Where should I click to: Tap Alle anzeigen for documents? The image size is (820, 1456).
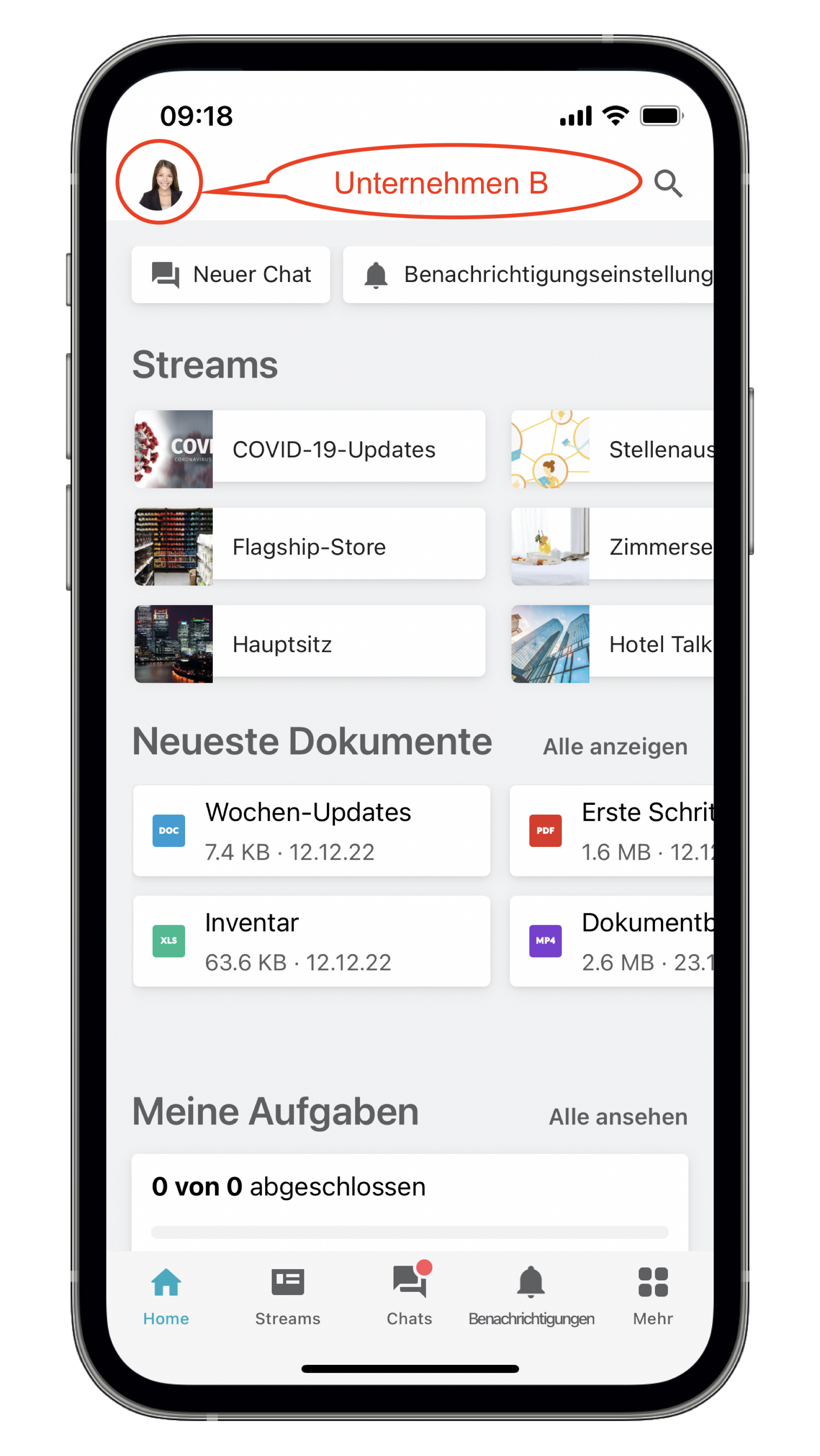(x=615, y=747)
